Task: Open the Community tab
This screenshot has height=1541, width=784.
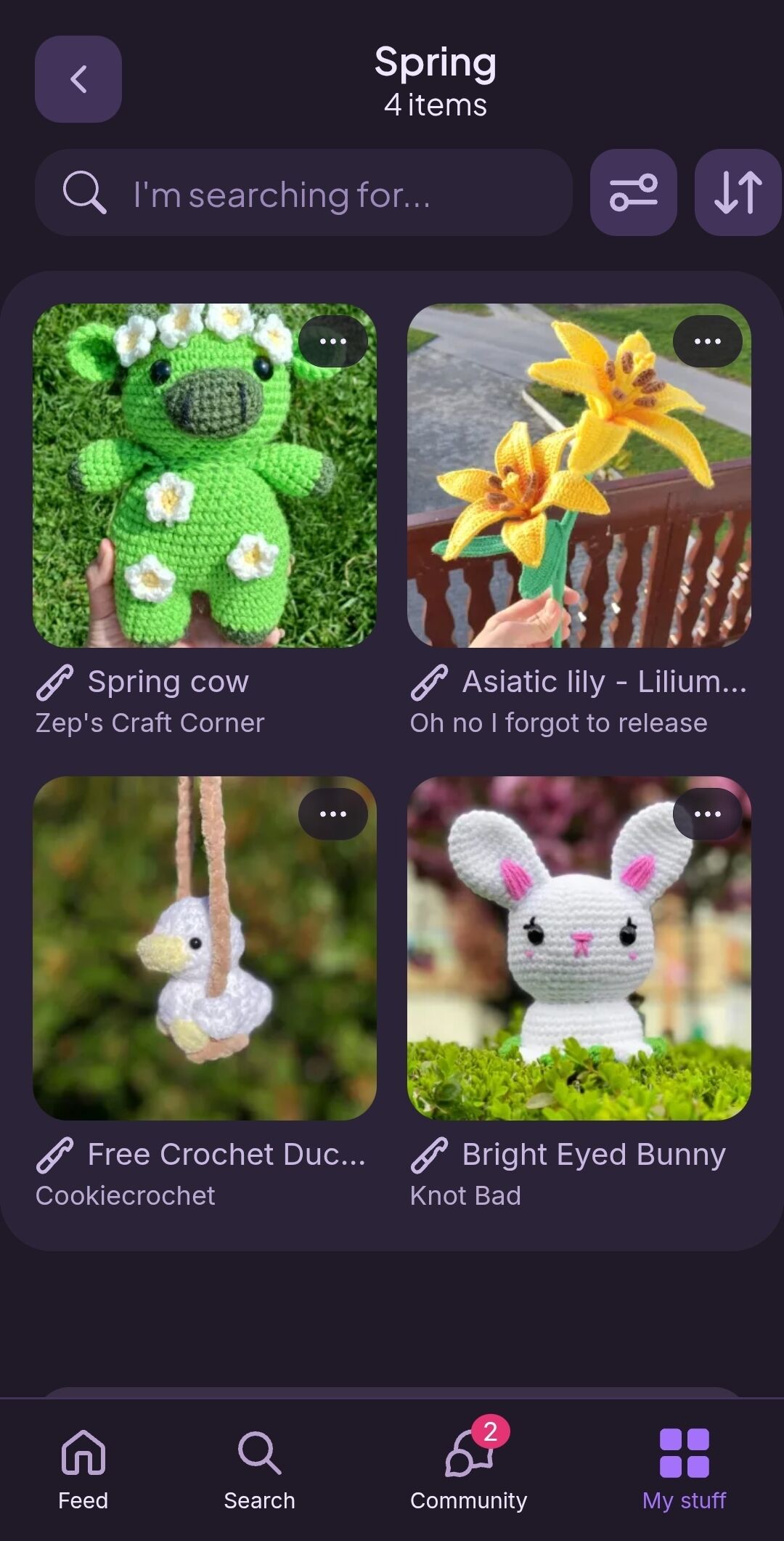Action: (x=468, y=1468)
